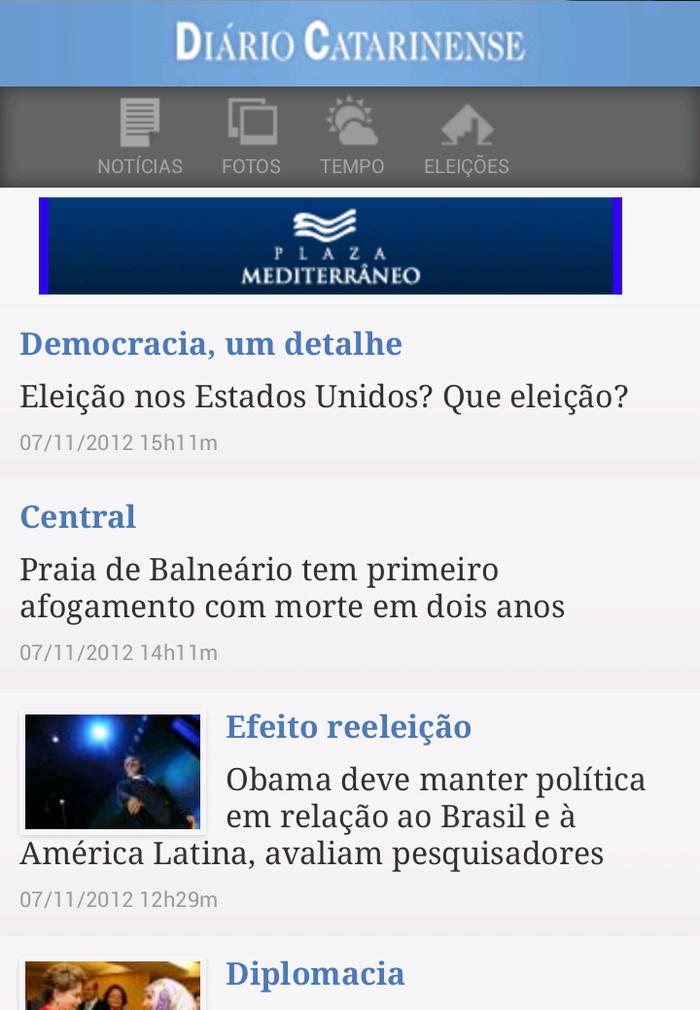
Task: Read the 'Central' Balneário drowning story
Action: [292, 587]
